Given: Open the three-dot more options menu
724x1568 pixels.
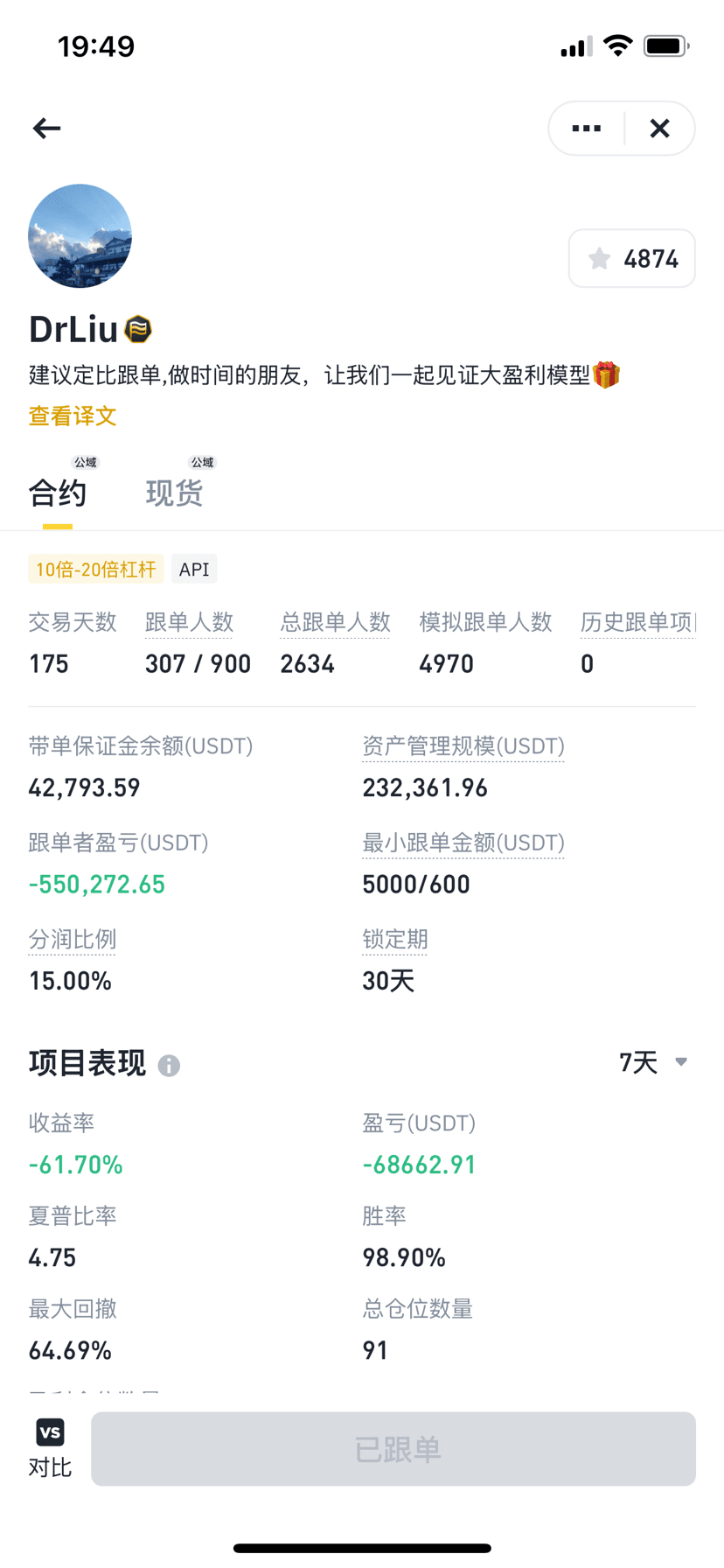Looking at the screenshot, I should 586,129.
